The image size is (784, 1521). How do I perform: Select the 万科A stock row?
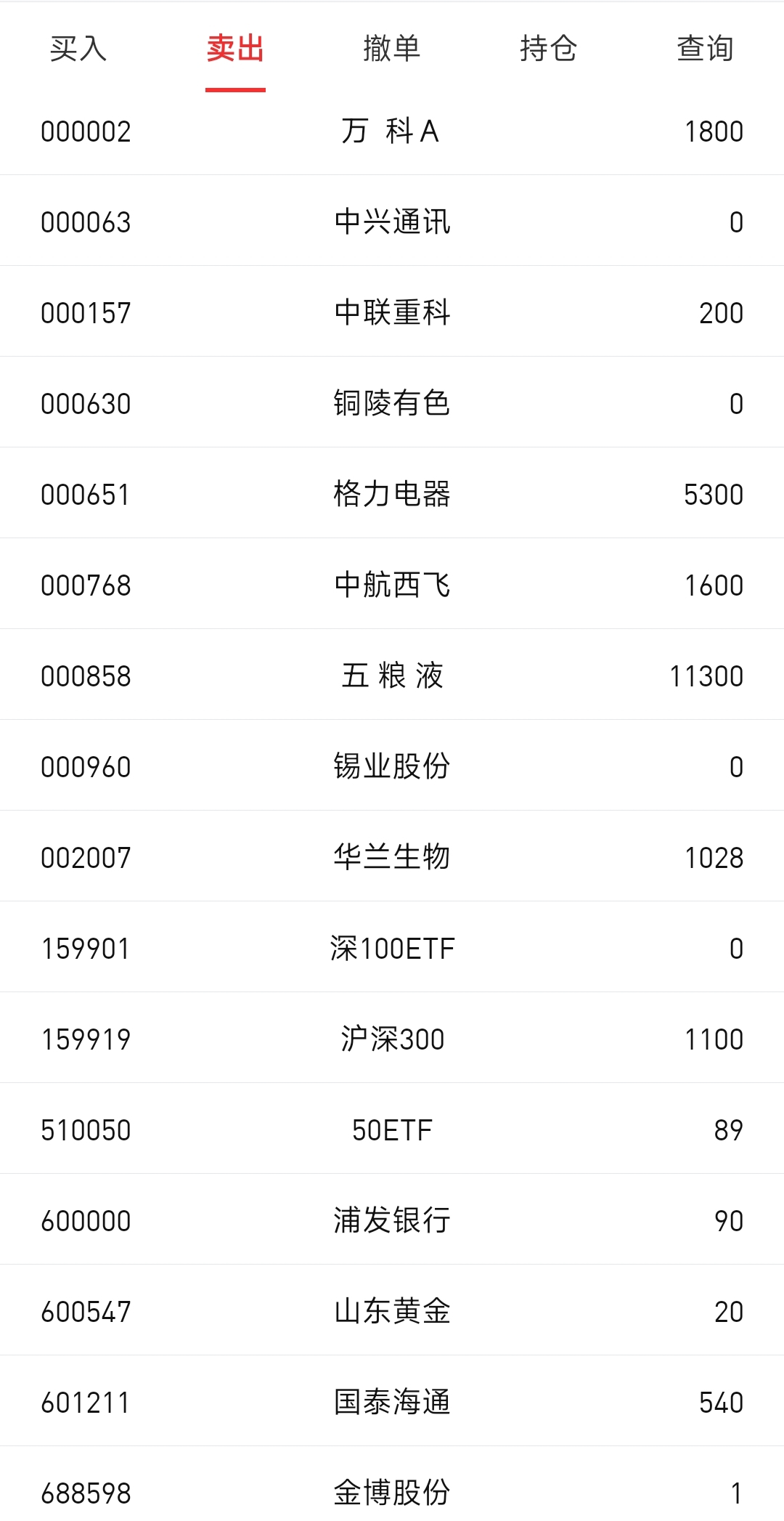[392, 131]
